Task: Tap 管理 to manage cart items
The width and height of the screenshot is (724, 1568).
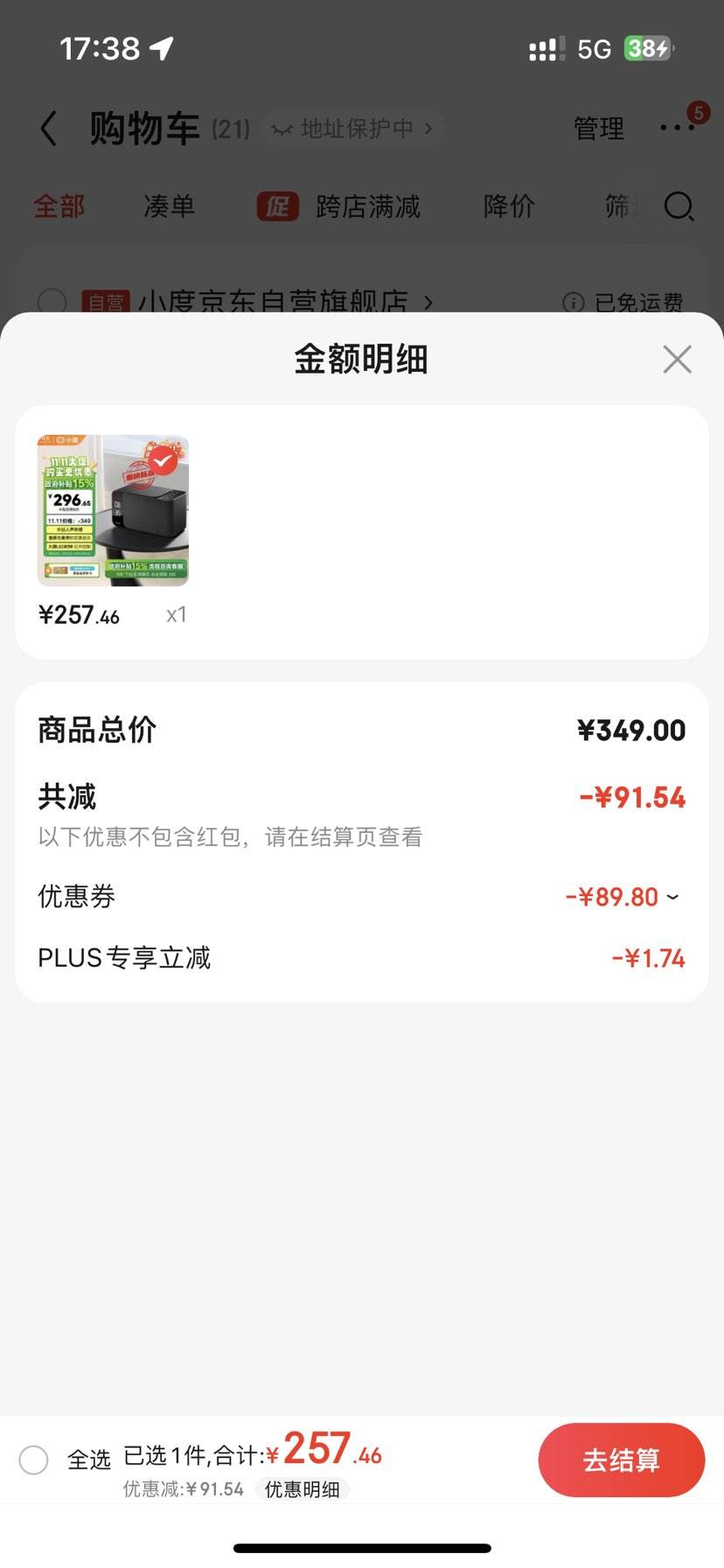Action: coord(598,127)
